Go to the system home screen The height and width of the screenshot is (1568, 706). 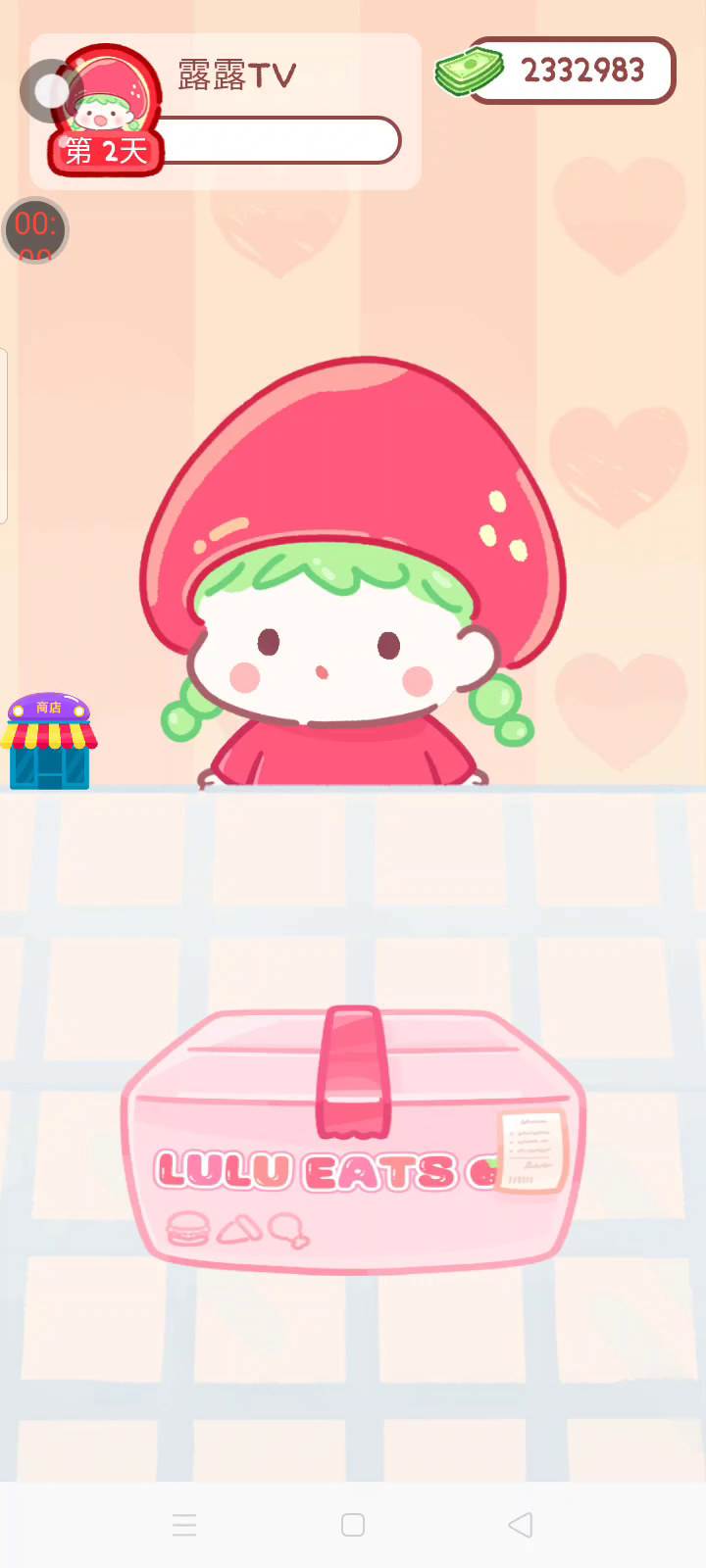tap(353, 1525)
